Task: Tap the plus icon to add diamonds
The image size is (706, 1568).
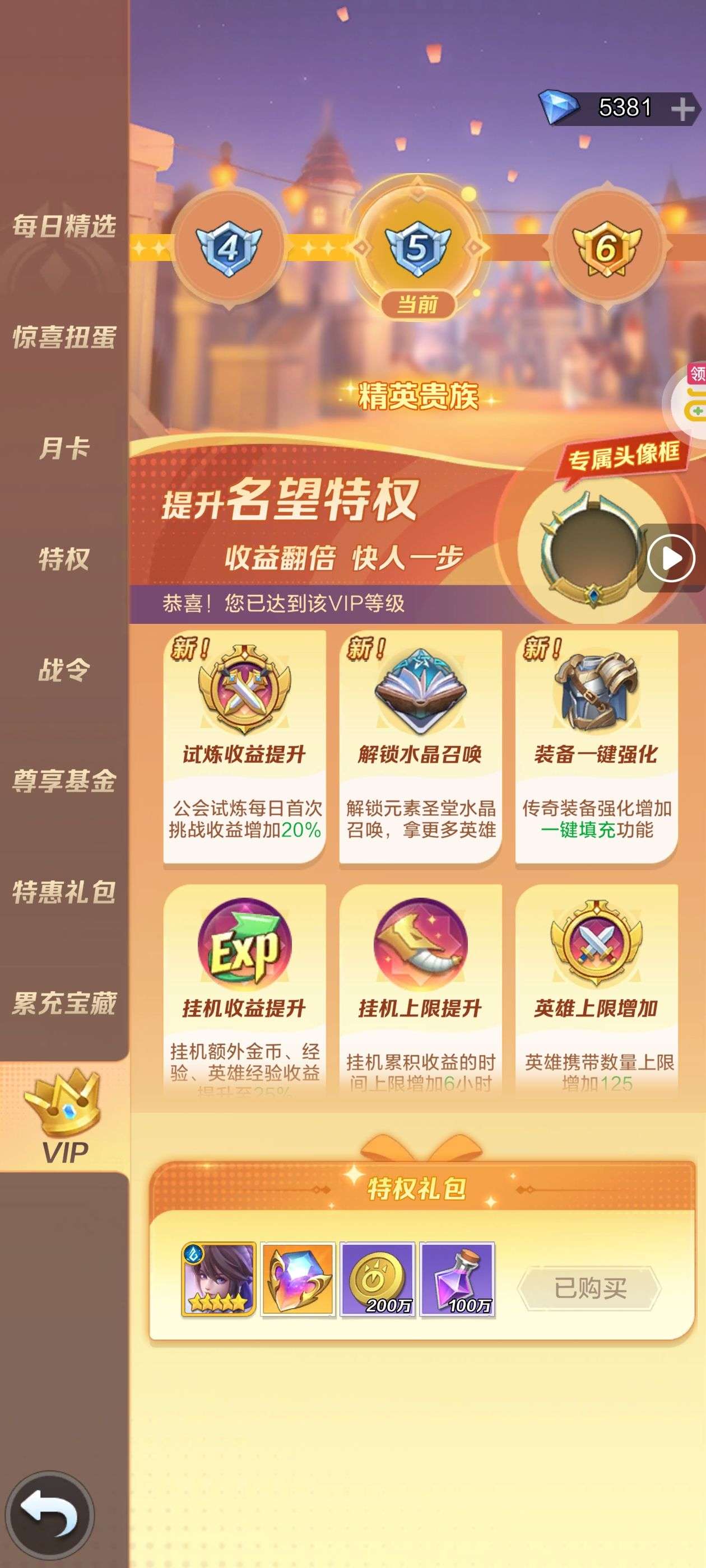Action: coord(682,109)
